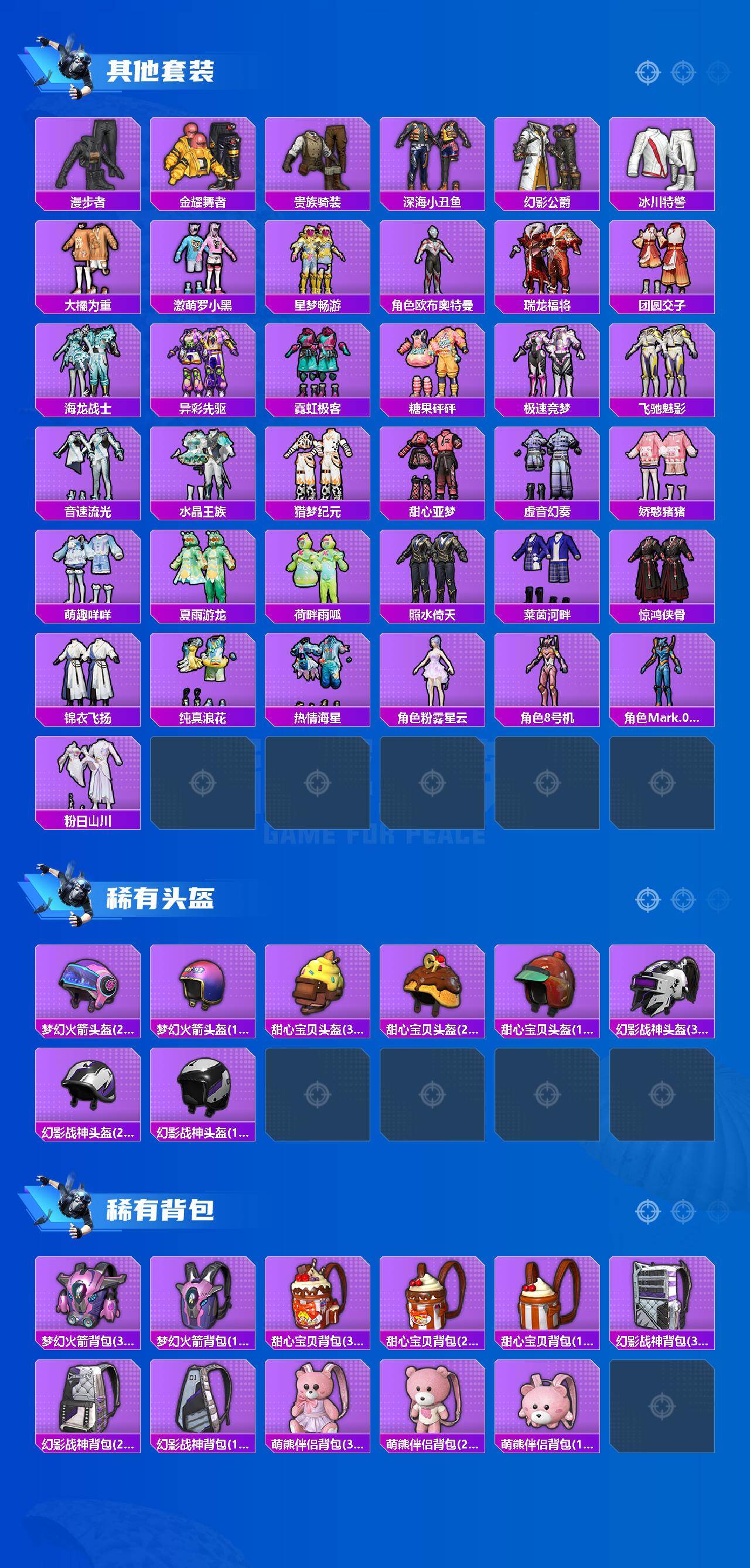Open the 金耀舞者 suit item
750x1568 pixels.
click(x=203, y=159)
